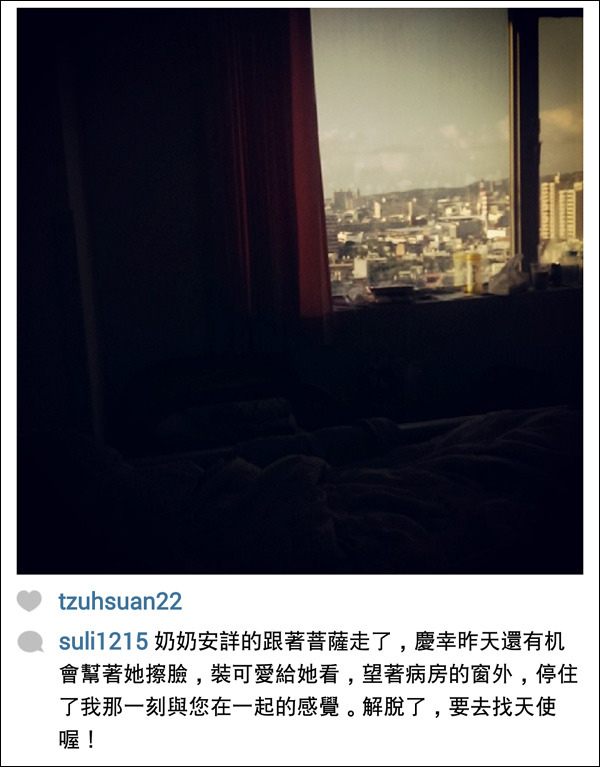Tap the hospital window photo post

coord(300,290)
